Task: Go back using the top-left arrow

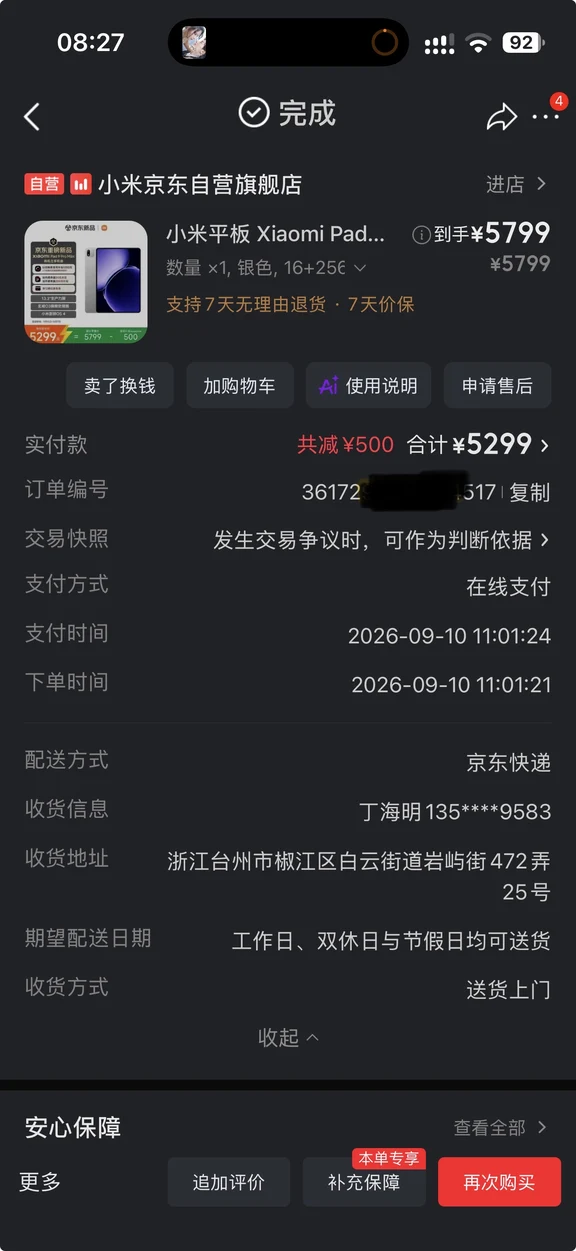Action: point(32,117)
